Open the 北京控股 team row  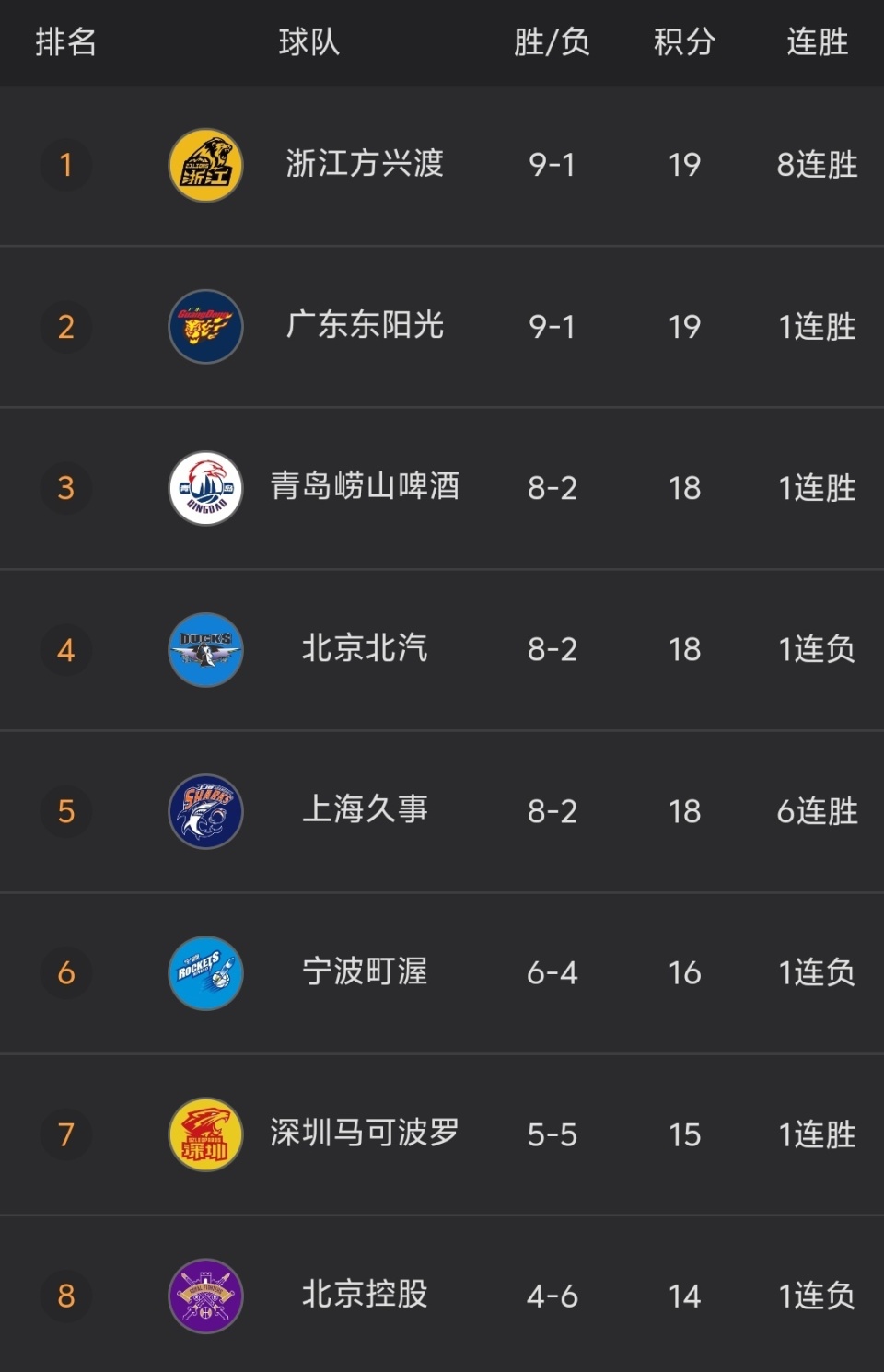[365, 1295]
